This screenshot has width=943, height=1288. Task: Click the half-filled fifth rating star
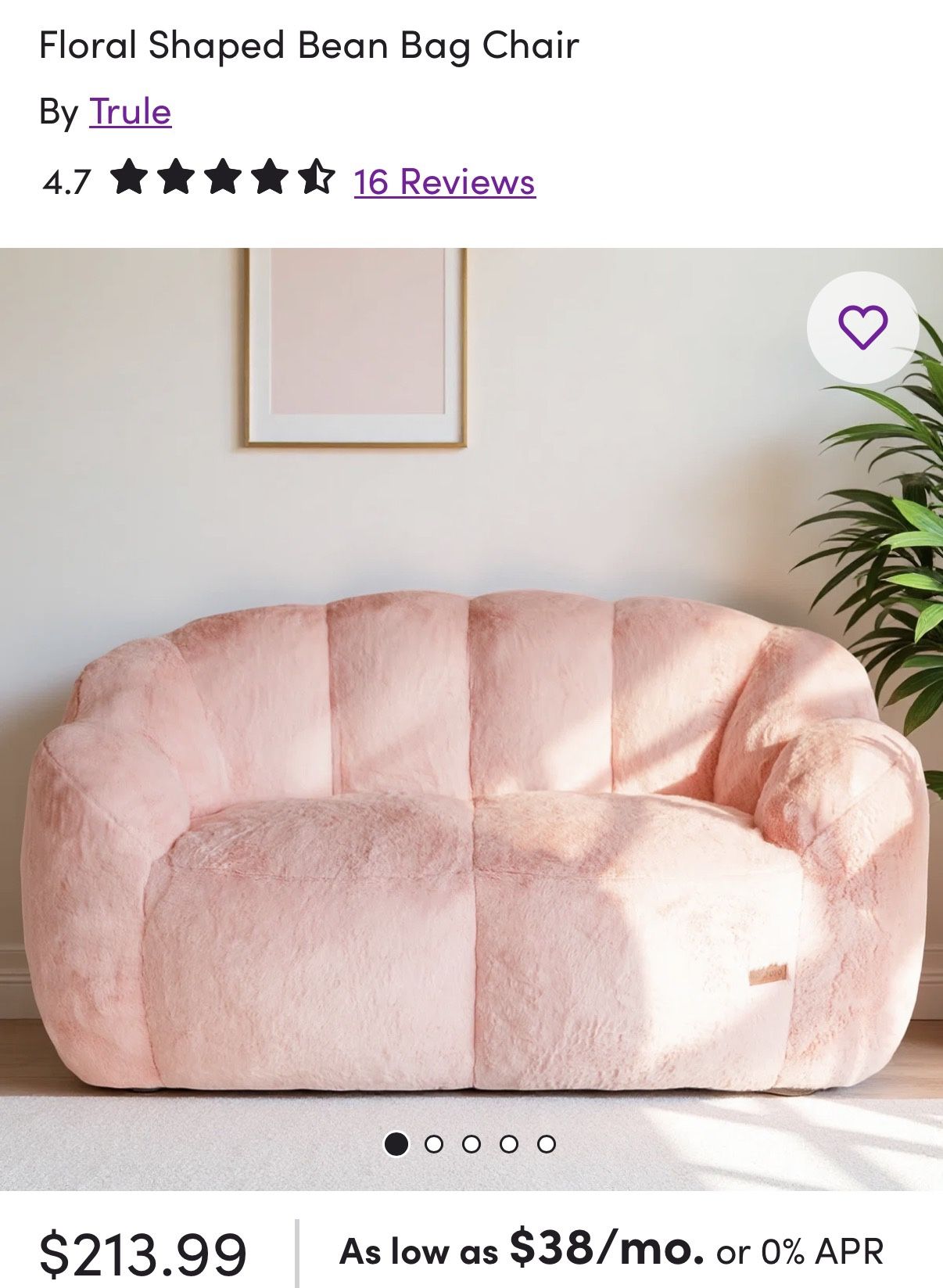point(317,181)
